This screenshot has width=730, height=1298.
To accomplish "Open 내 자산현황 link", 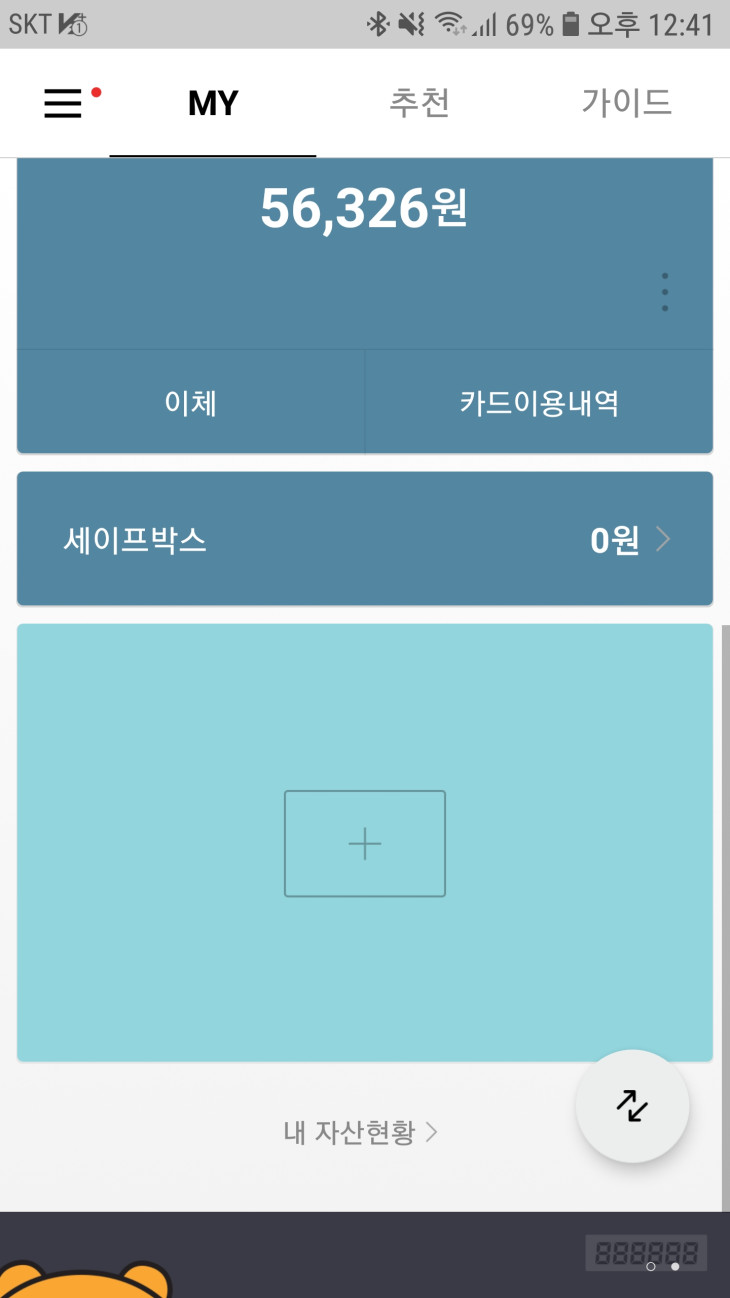I will click(x=360, y=1133).
